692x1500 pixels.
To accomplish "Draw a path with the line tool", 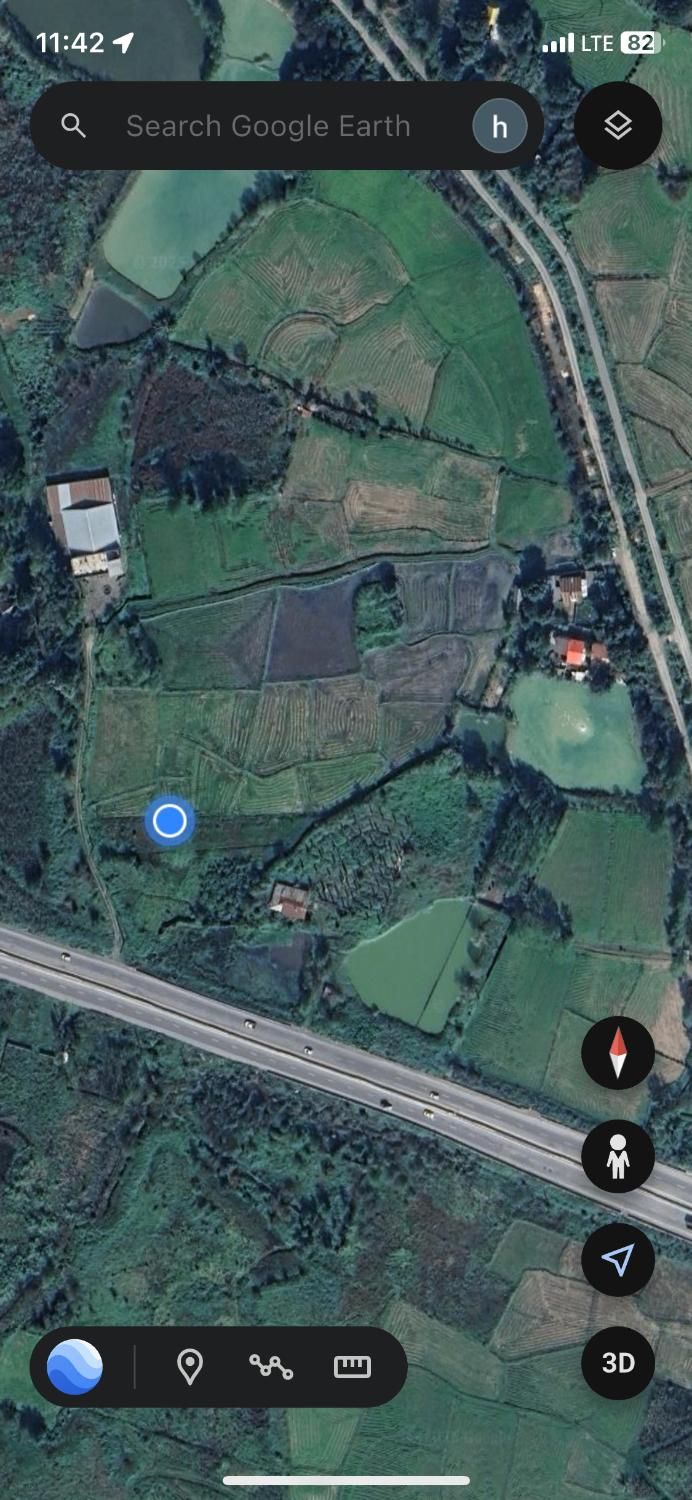I will 270,1366.
